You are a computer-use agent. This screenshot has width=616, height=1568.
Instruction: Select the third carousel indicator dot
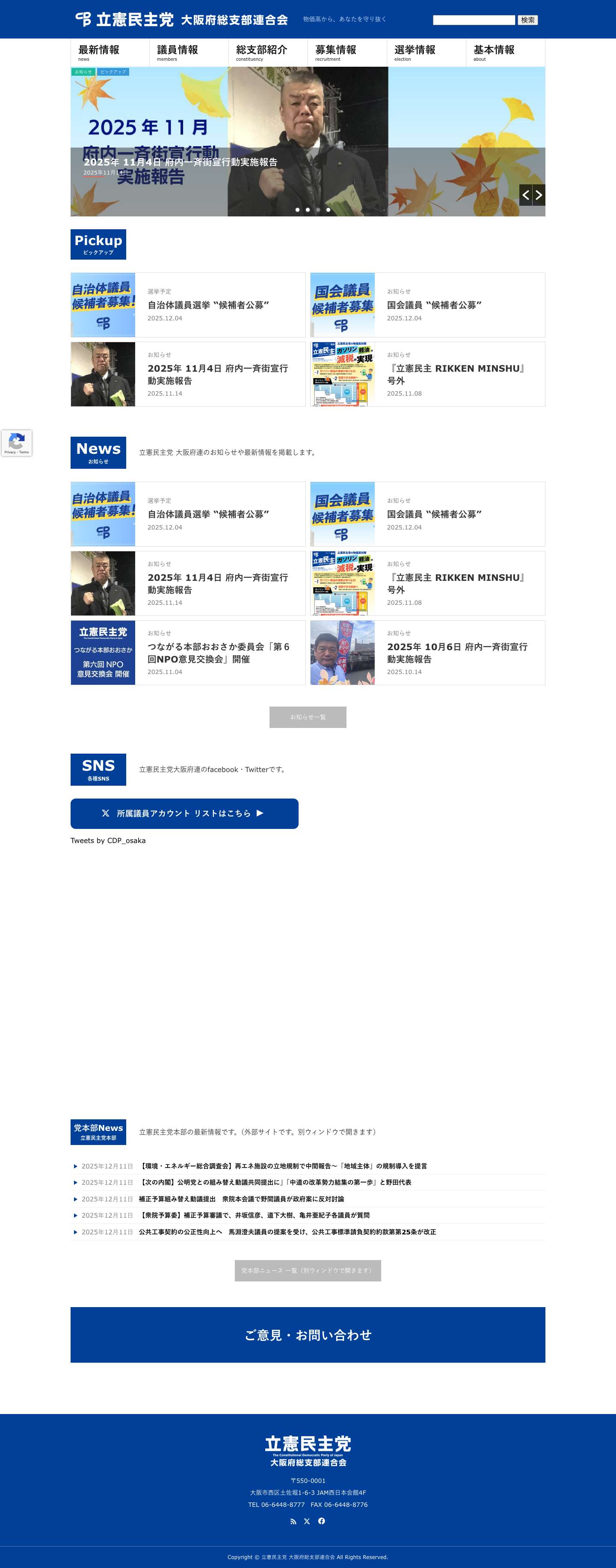(x=318, y=210)
